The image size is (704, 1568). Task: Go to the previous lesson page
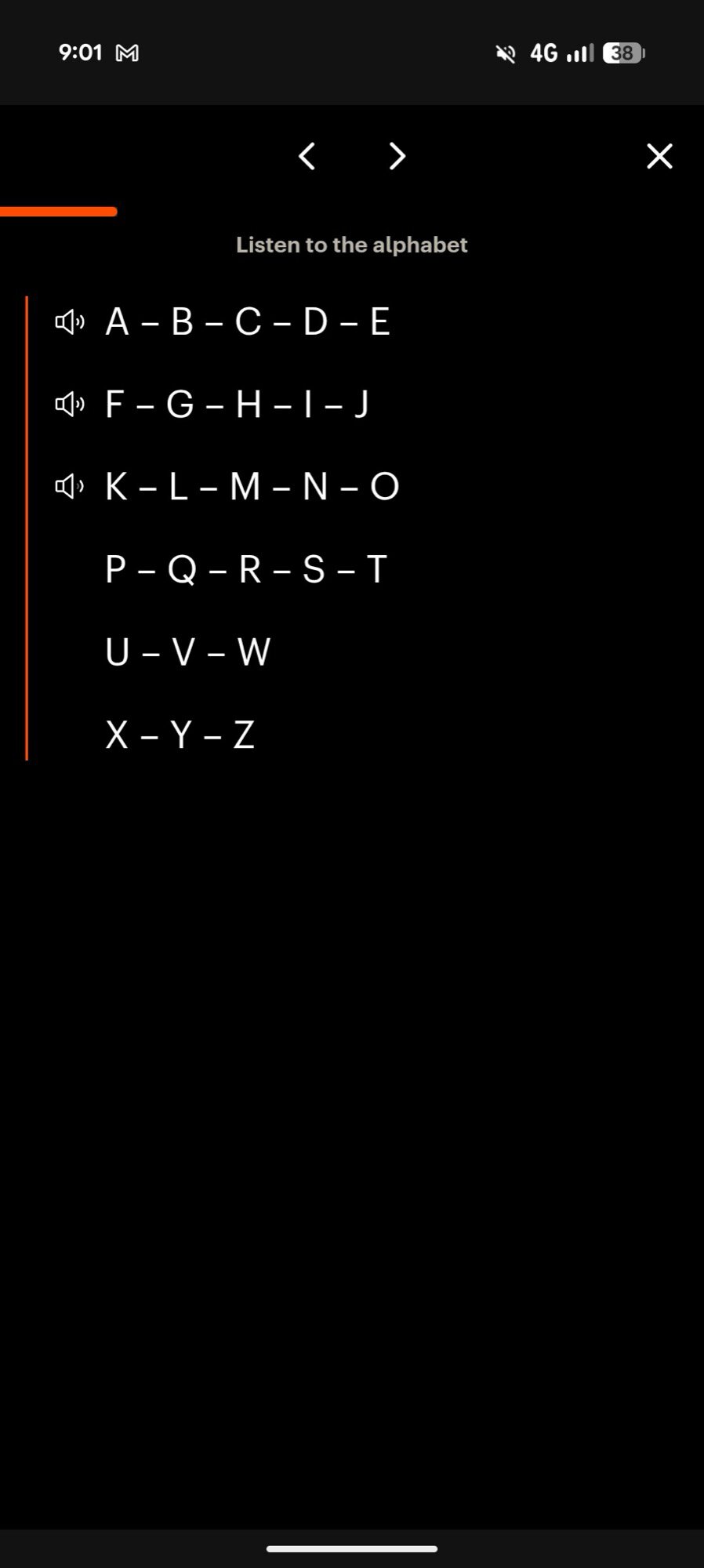coord(307,156)
